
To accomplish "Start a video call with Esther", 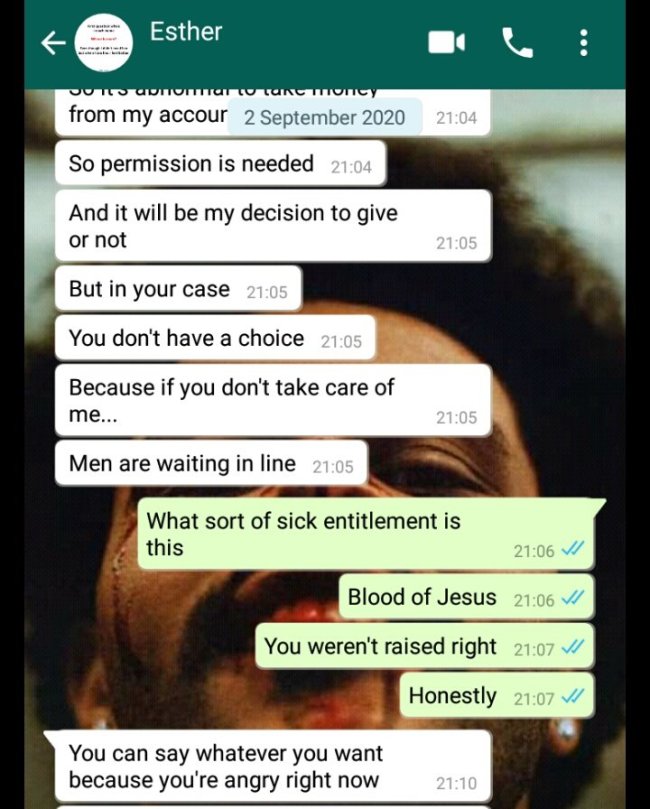I will [447, 42].
